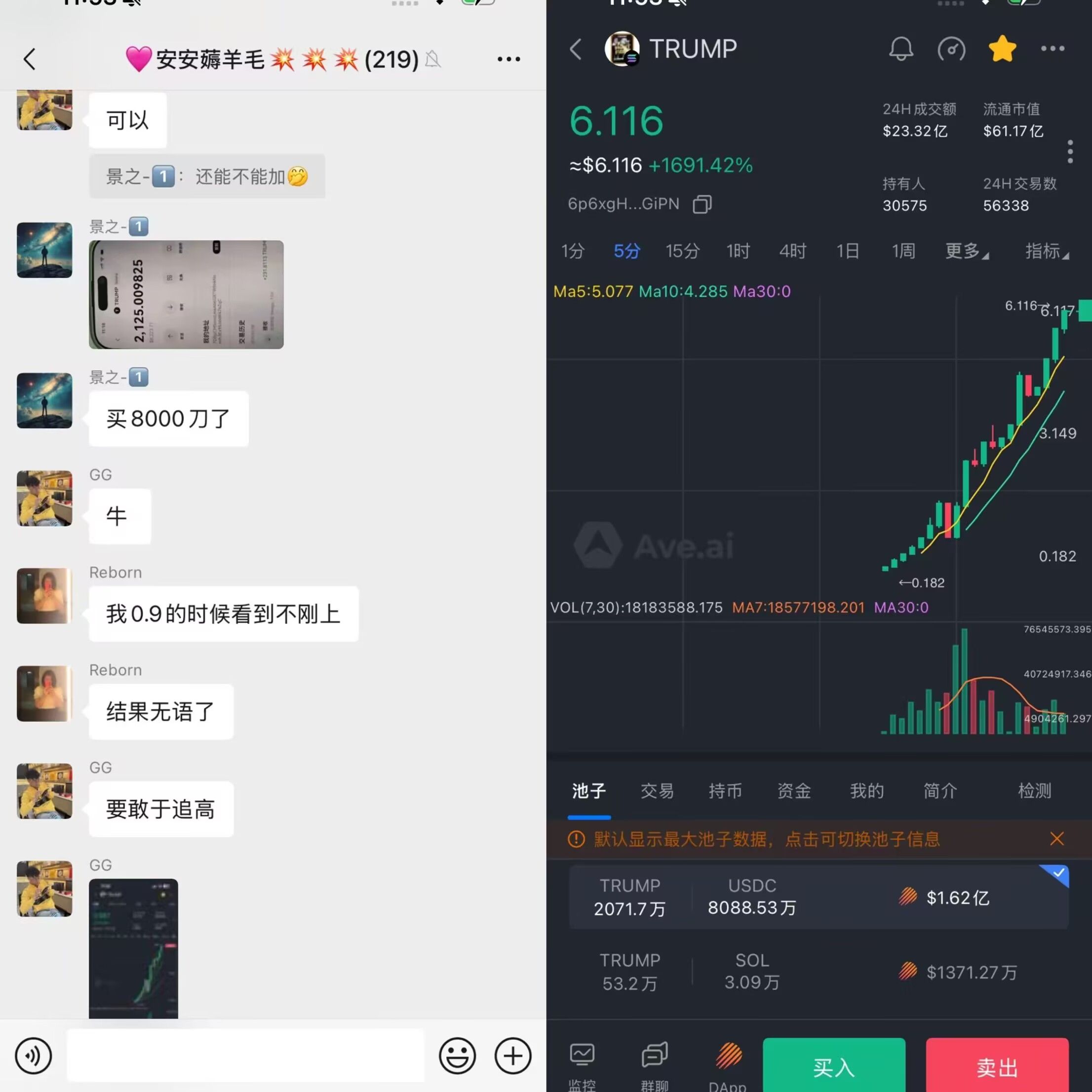Copy the contract address 6p6xgH...GiPN
The height and width of the screenshot is (1092, 1092).
click(x=702, y=204)
